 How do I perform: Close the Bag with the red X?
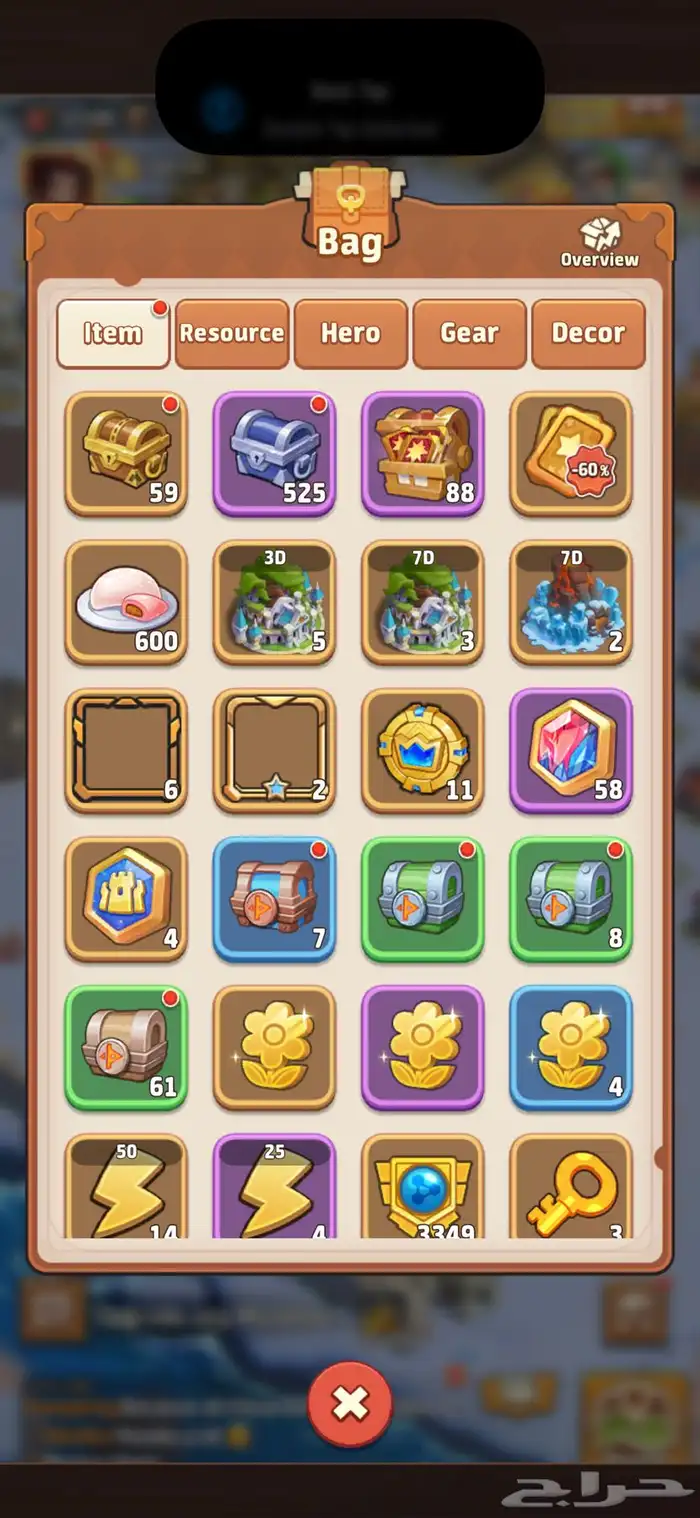[350, 1404]
